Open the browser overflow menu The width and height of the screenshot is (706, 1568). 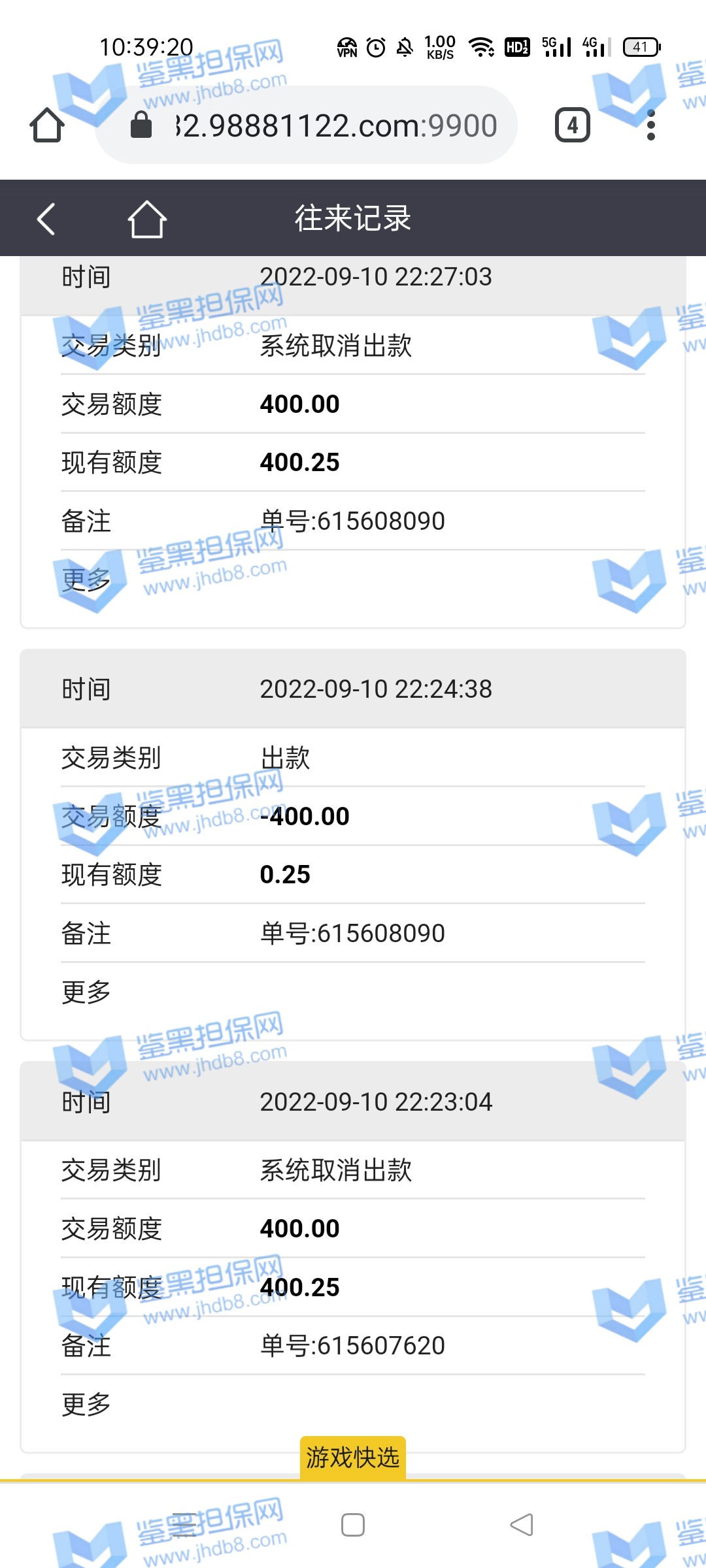point(650,125)
